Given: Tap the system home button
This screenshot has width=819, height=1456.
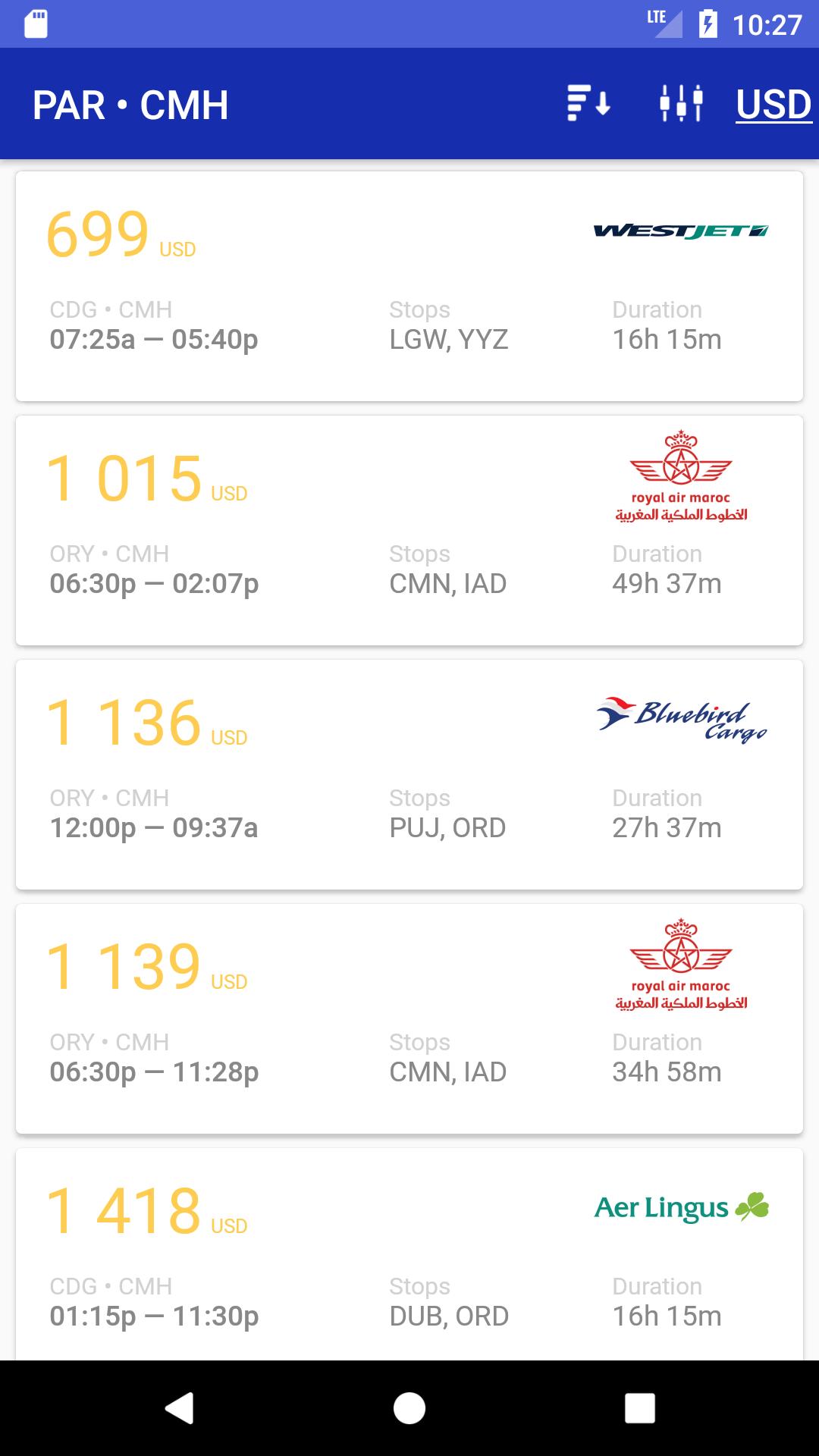Looking at the screenshot, I should [x=409, y=1408].
